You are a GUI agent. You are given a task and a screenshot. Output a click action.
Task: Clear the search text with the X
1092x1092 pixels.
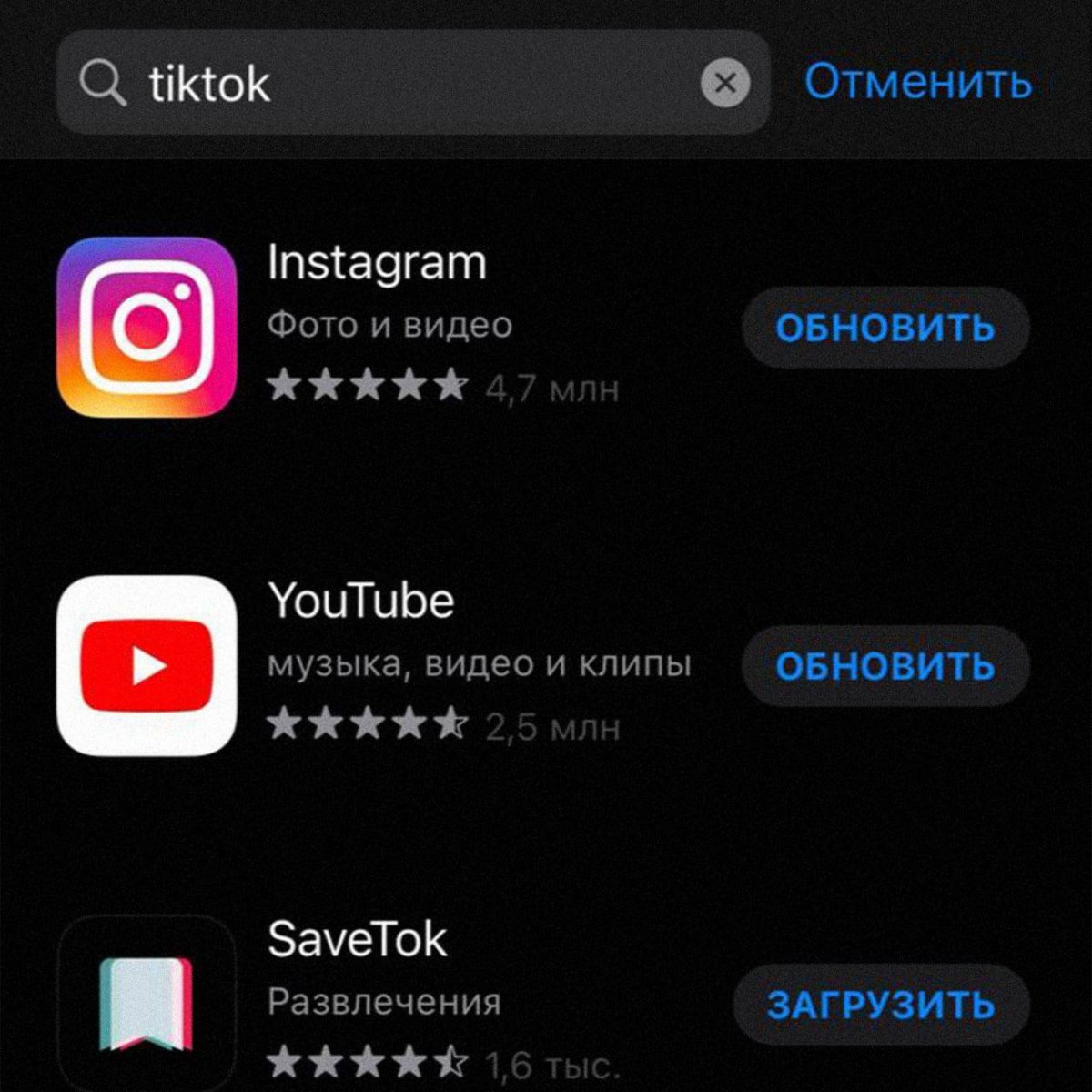[x=725, y=84]
